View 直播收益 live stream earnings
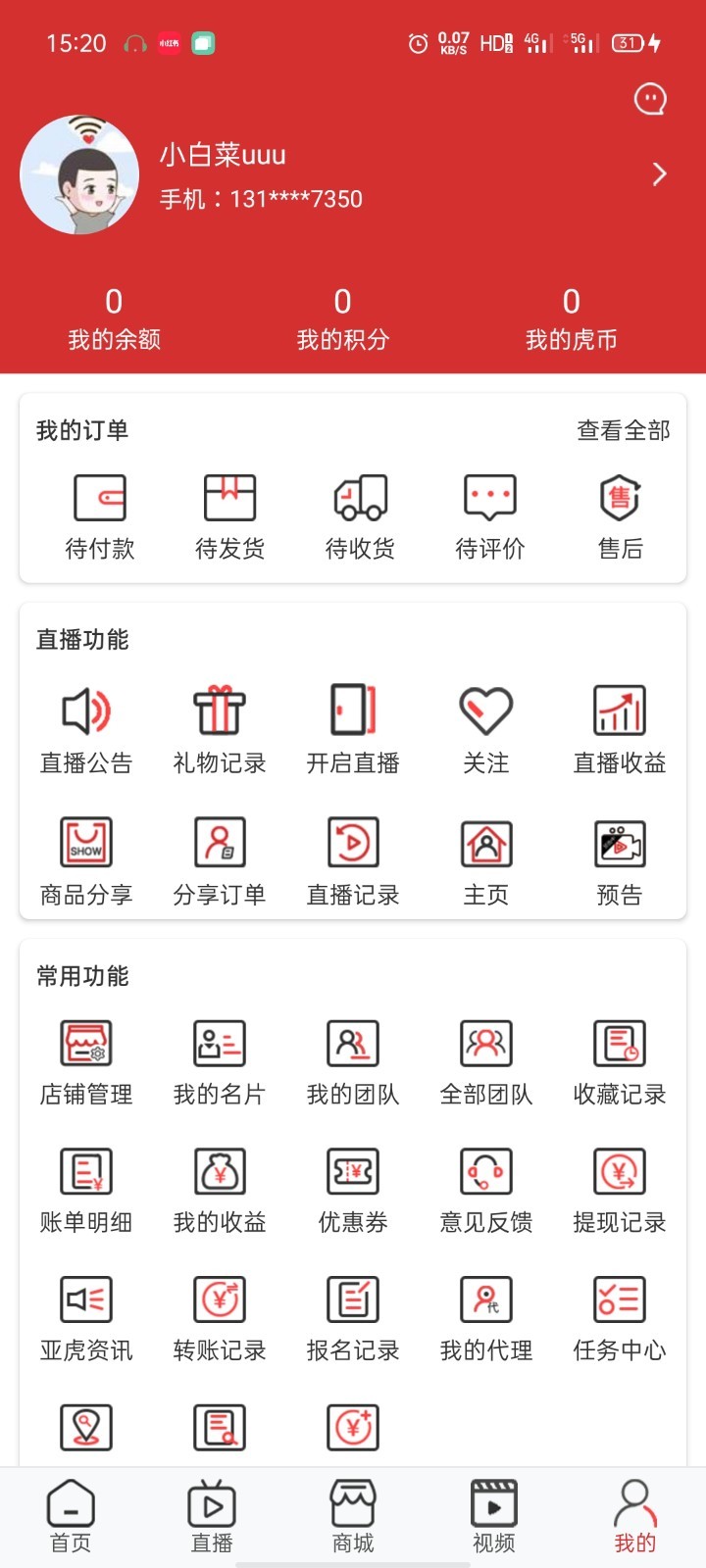 point(620,727)
